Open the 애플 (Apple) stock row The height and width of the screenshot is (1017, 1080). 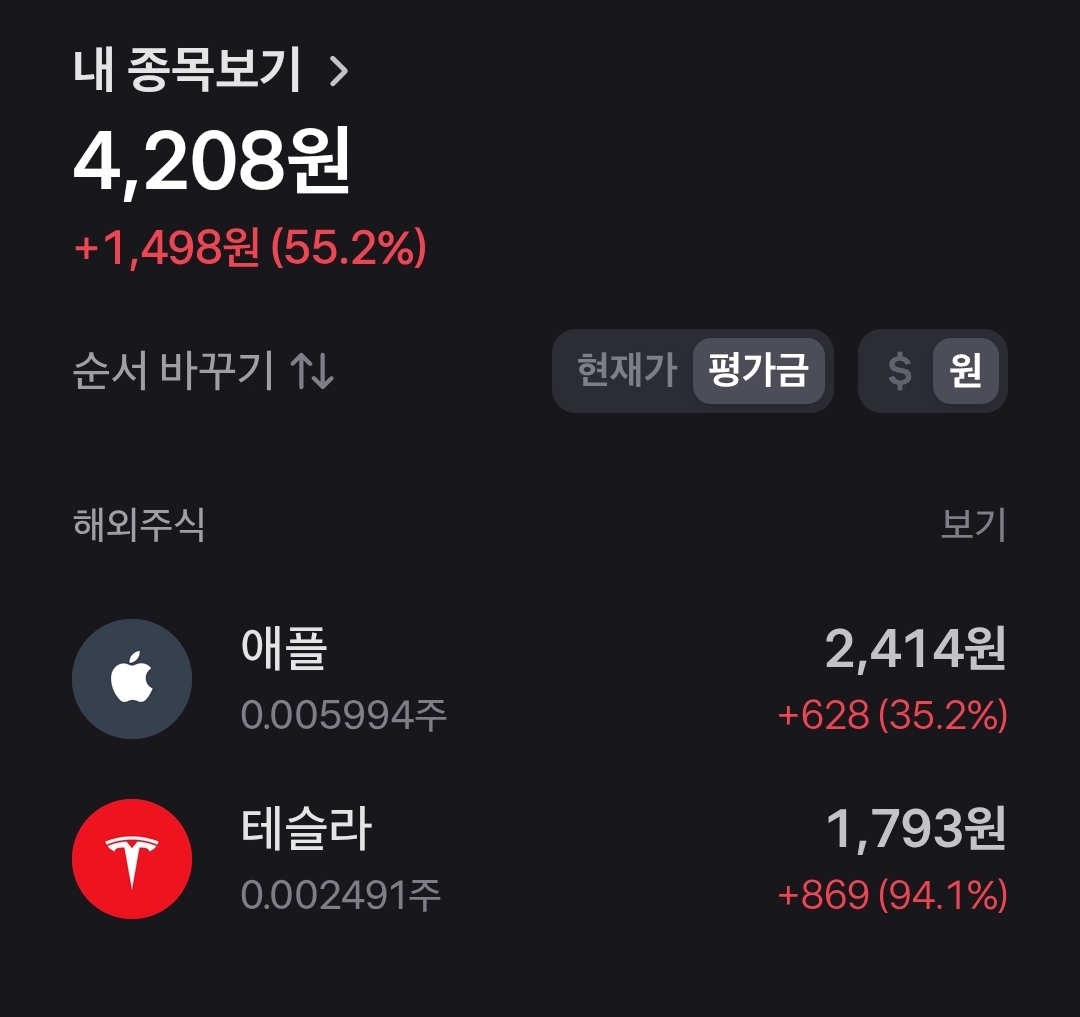click(x=540, y=679)
